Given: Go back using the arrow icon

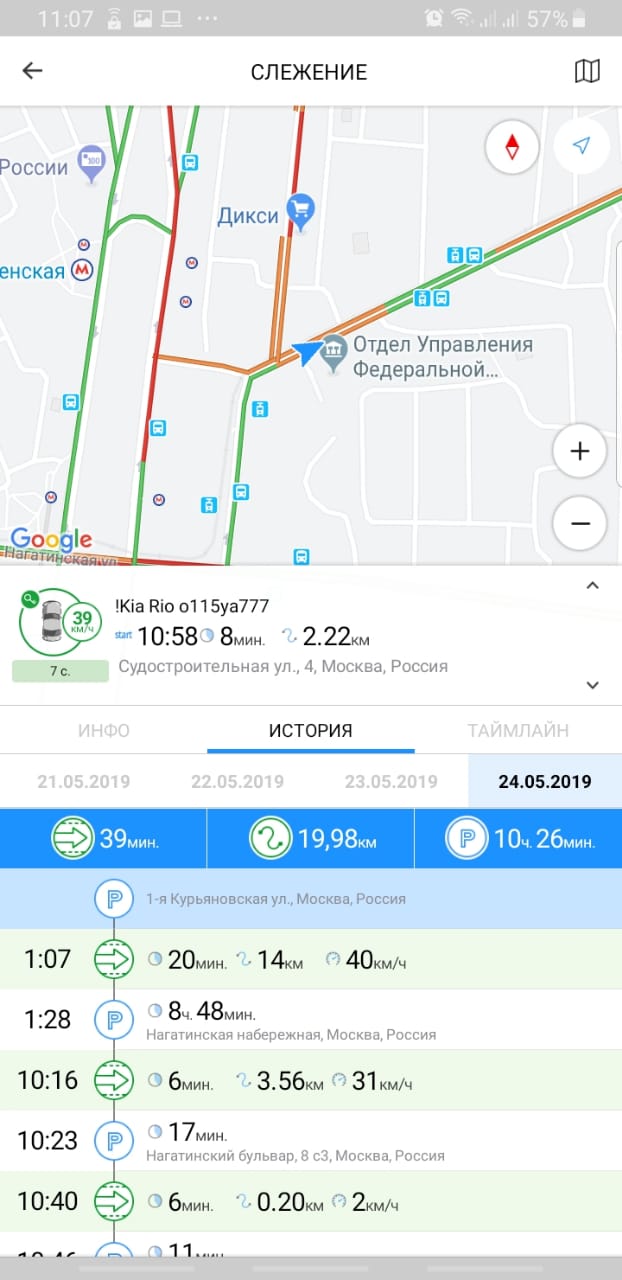Looking at the screenshot, I should (33, 71).
